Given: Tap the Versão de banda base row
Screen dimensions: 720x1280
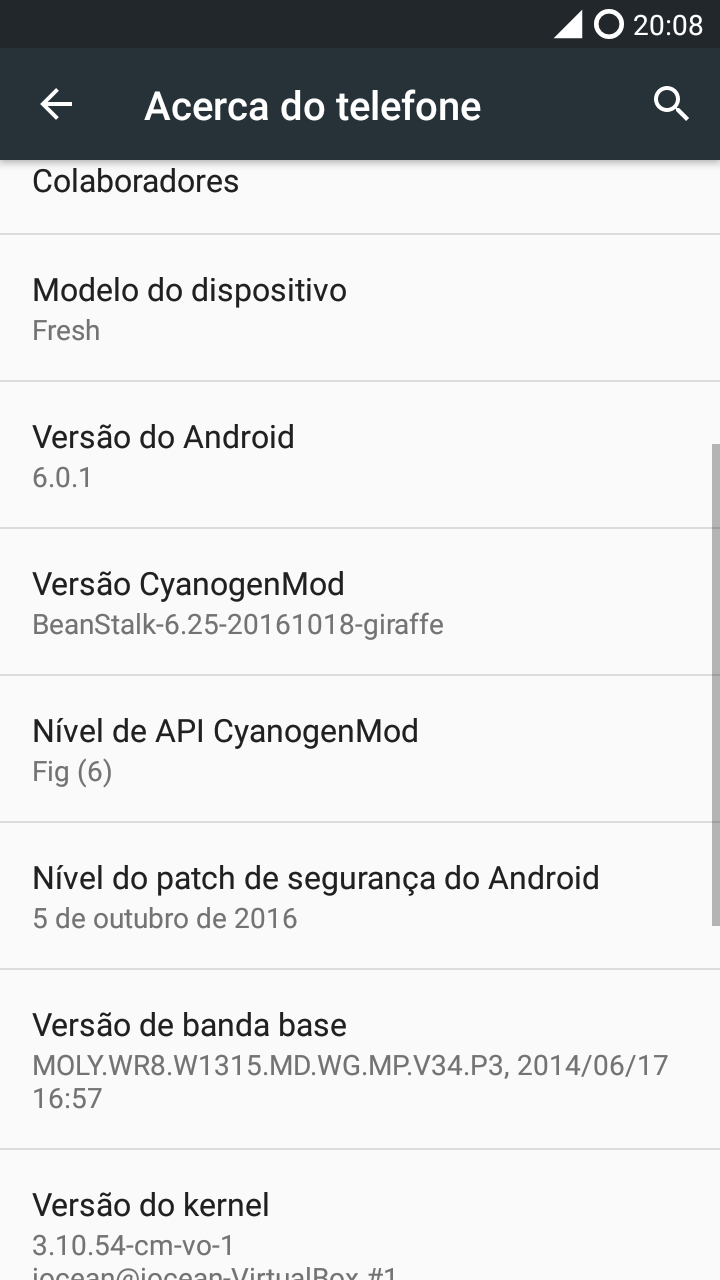Looking at the screenshot, I should (x=360, y=1059).
